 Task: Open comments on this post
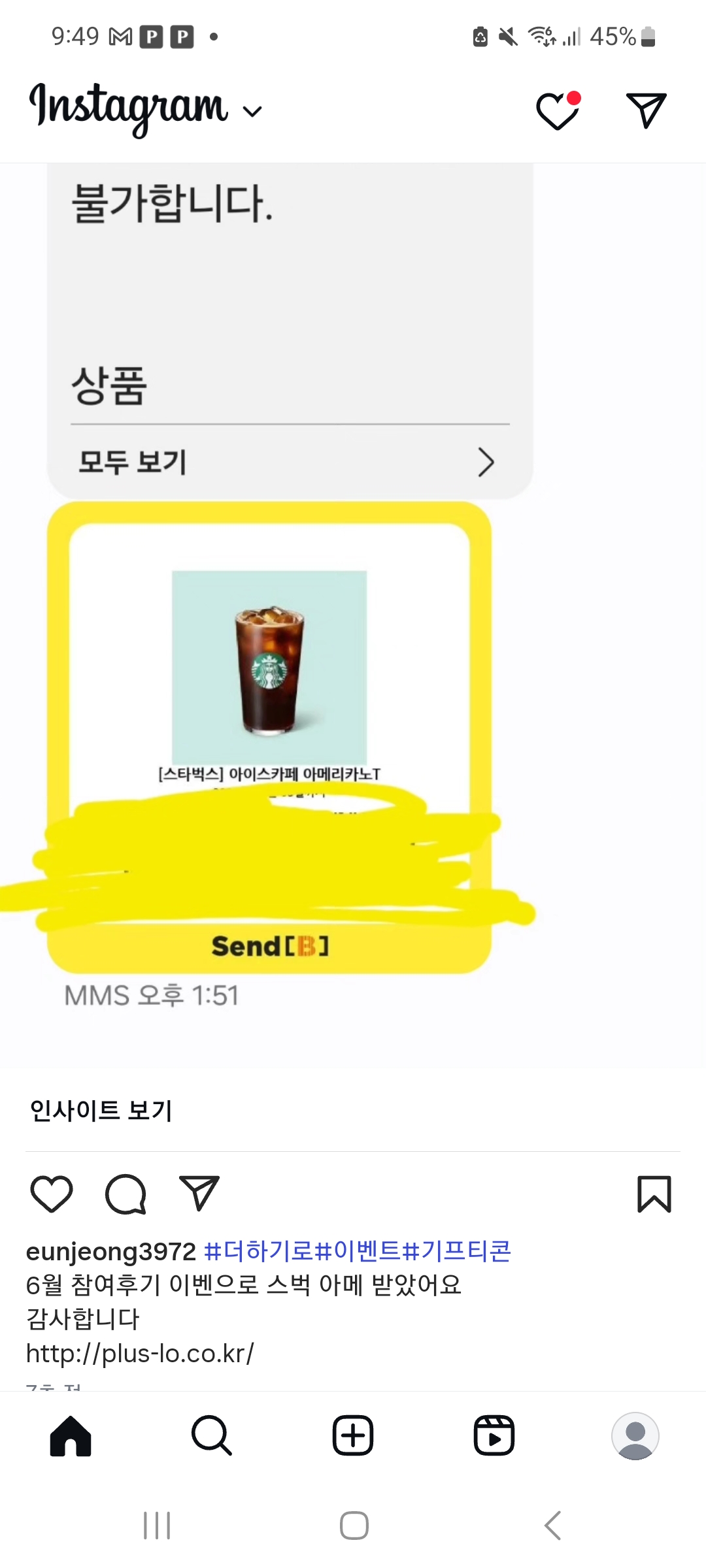point(126,1194)
